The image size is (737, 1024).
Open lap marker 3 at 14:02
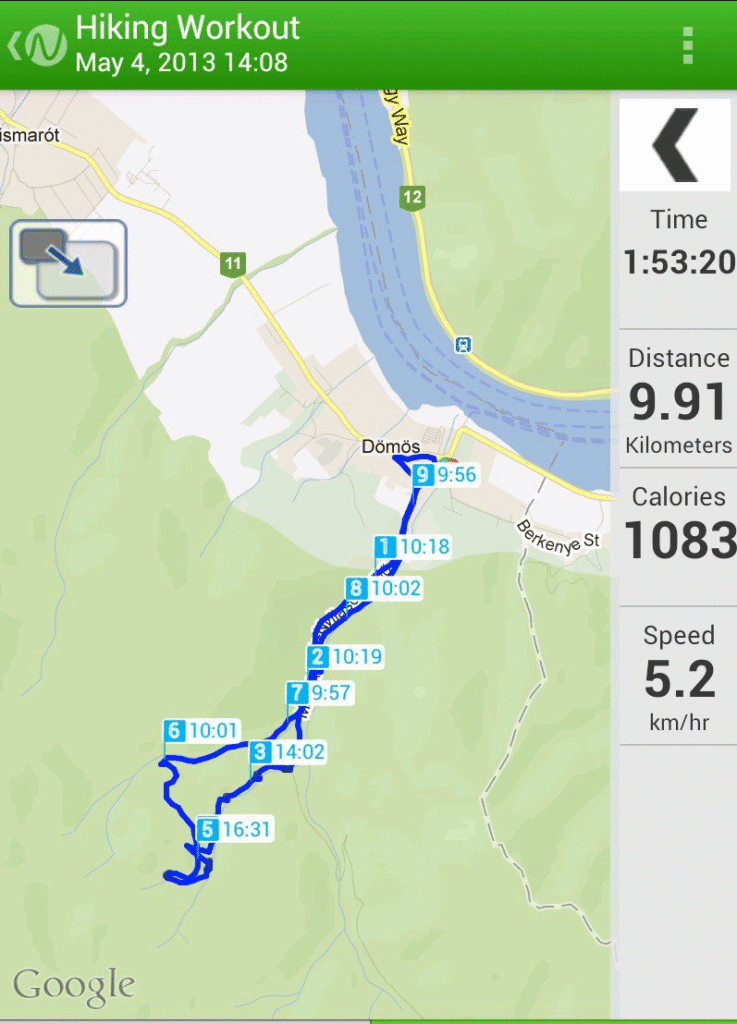pos(288,752)
